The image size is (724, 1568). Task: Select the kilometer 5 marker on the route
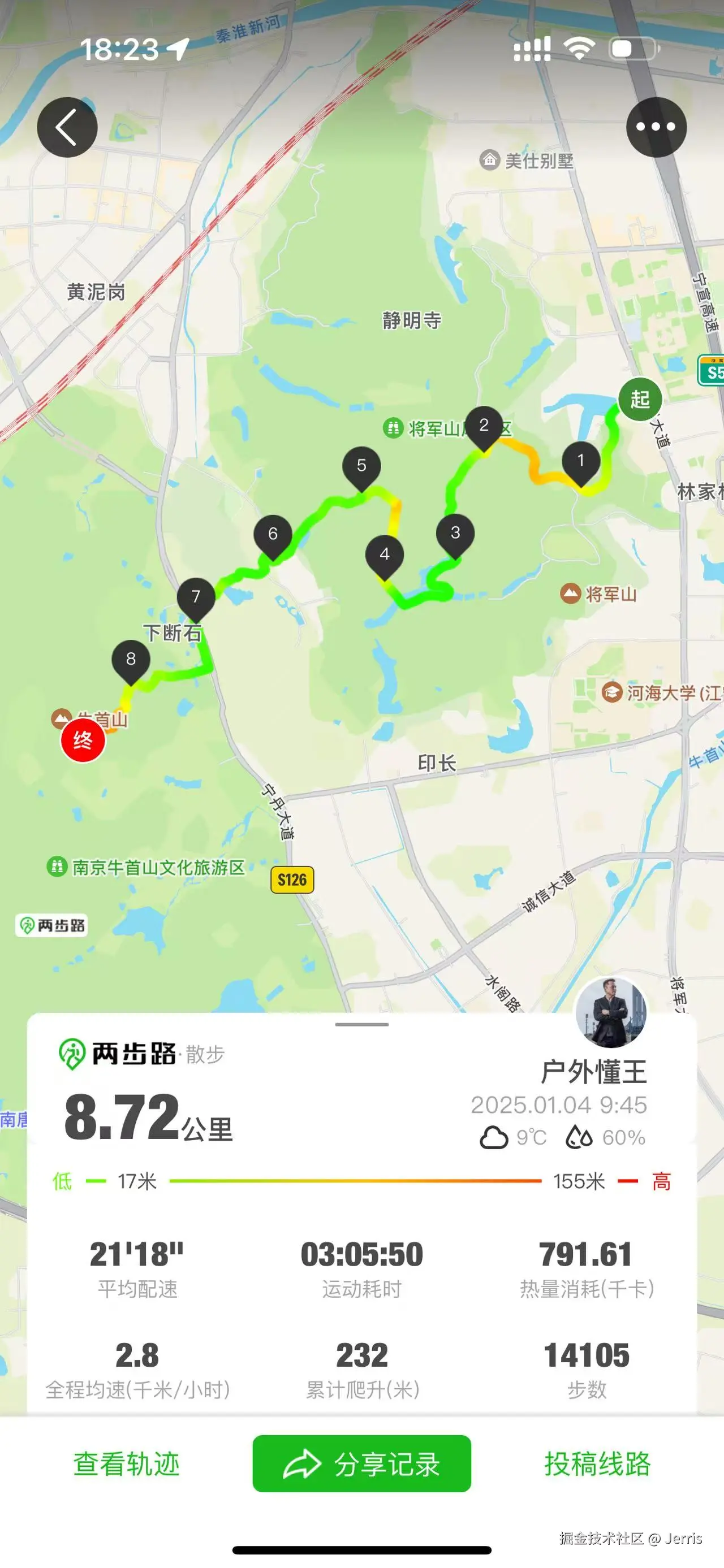pos(361,466)
